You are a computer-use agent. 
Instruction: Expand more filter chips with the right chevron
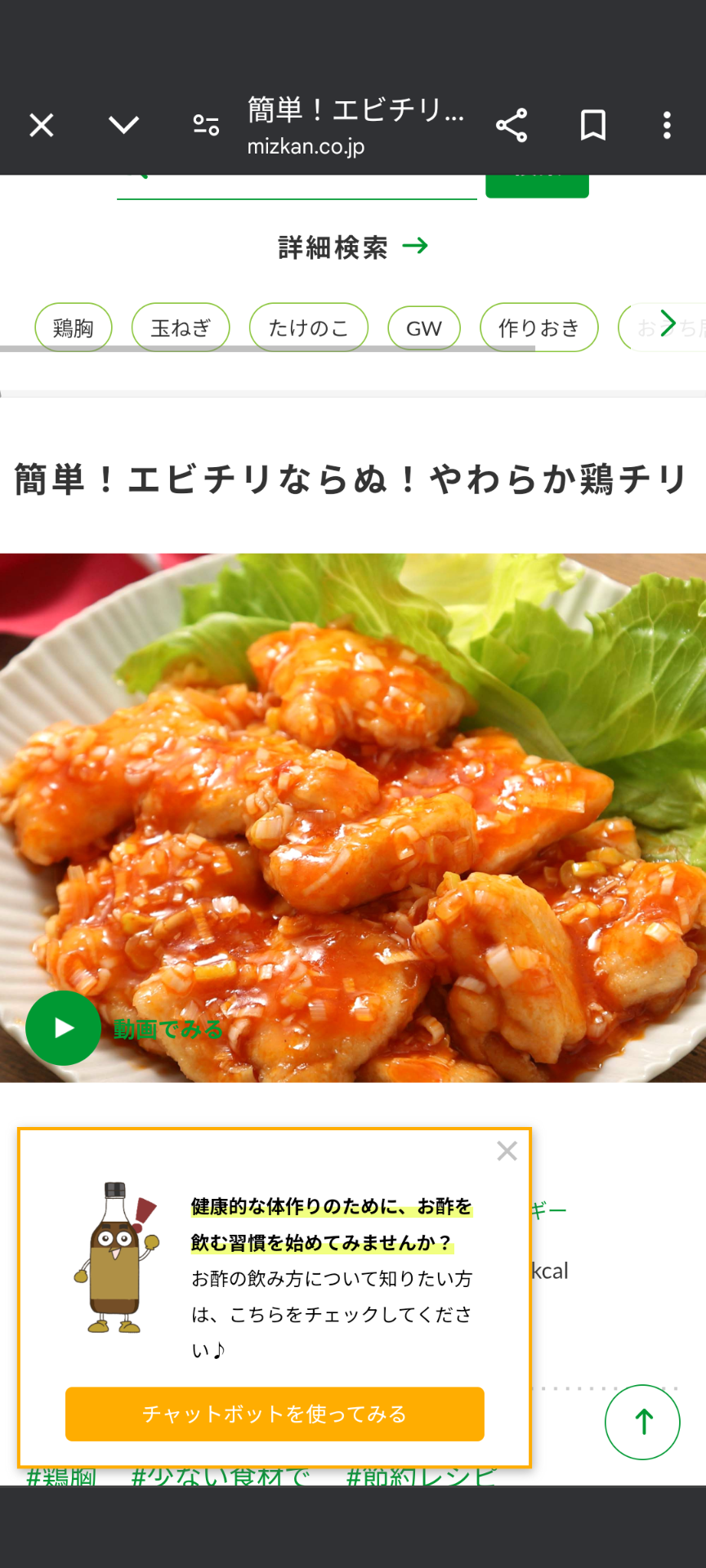[x=668, y=321]
